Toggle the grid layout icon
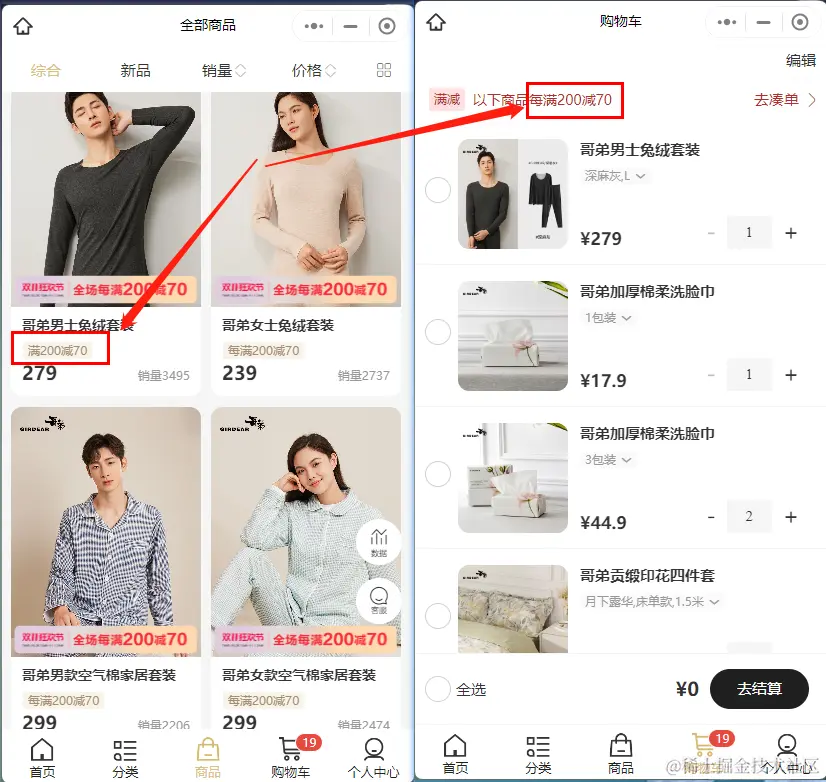Image resolution: width=826 pixels, height=782 pixels. (384, 70)
